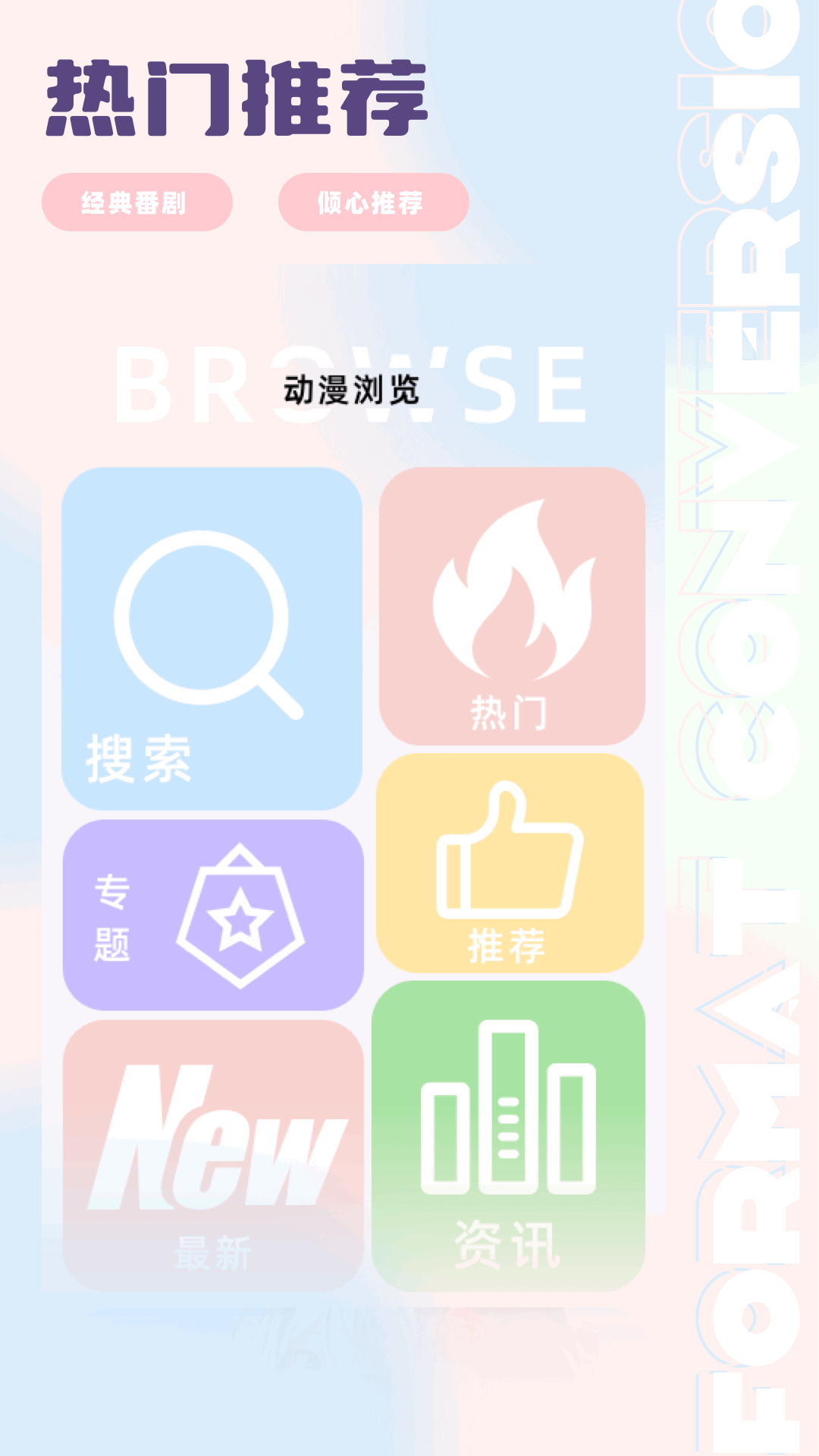Viewport: 819px width, 1456px height.
Task: Open the 搜索 search tile
Action: click(212, 639)
